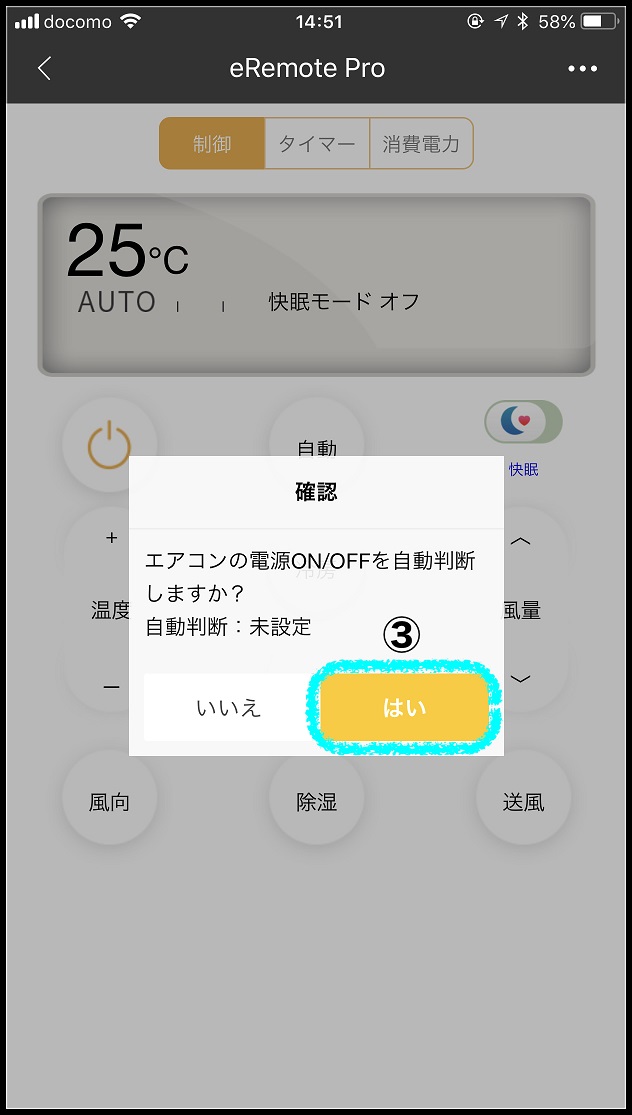Screen dimensions: 632x1115
Task: Switch to the タイマー tab
Action: (317, 144)
